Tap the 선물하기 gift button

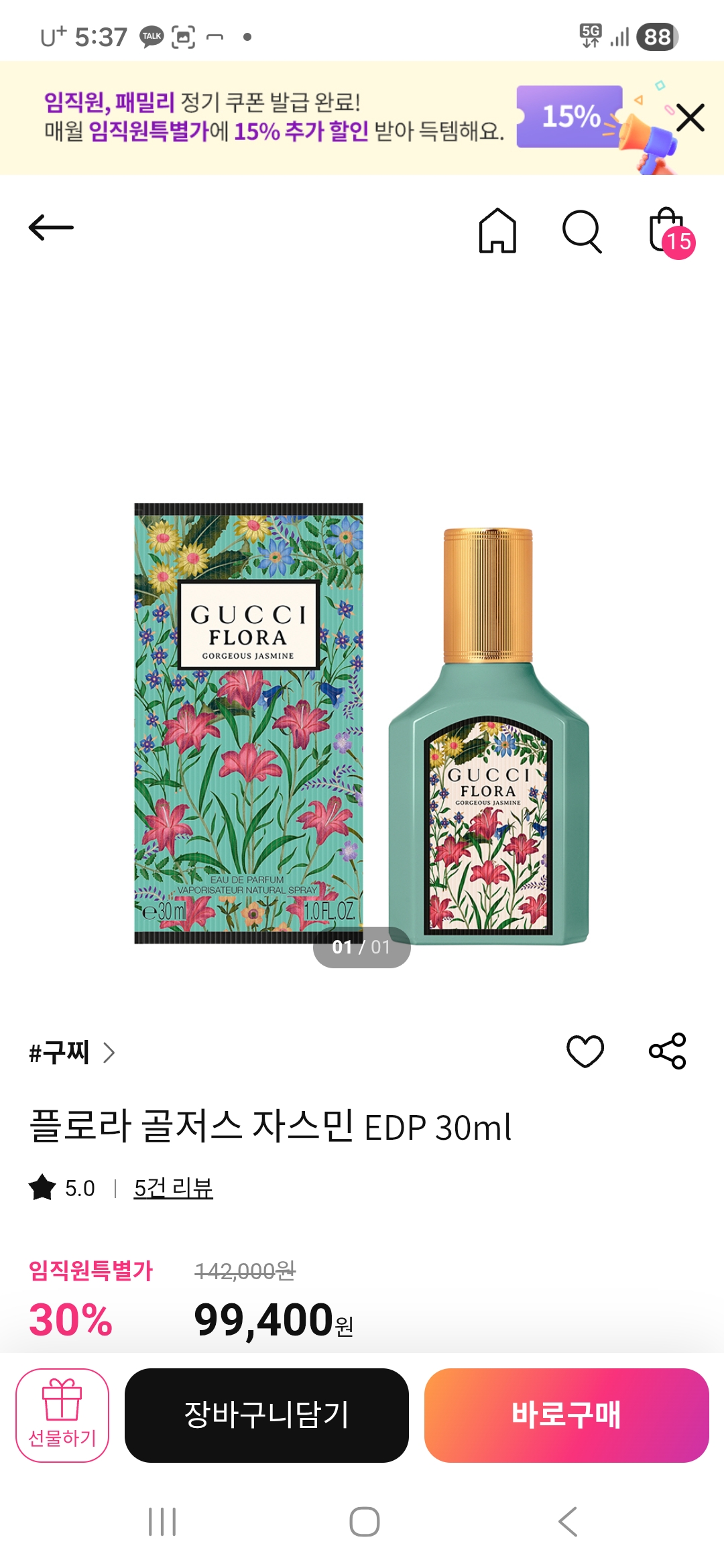tap(62, 1415)
